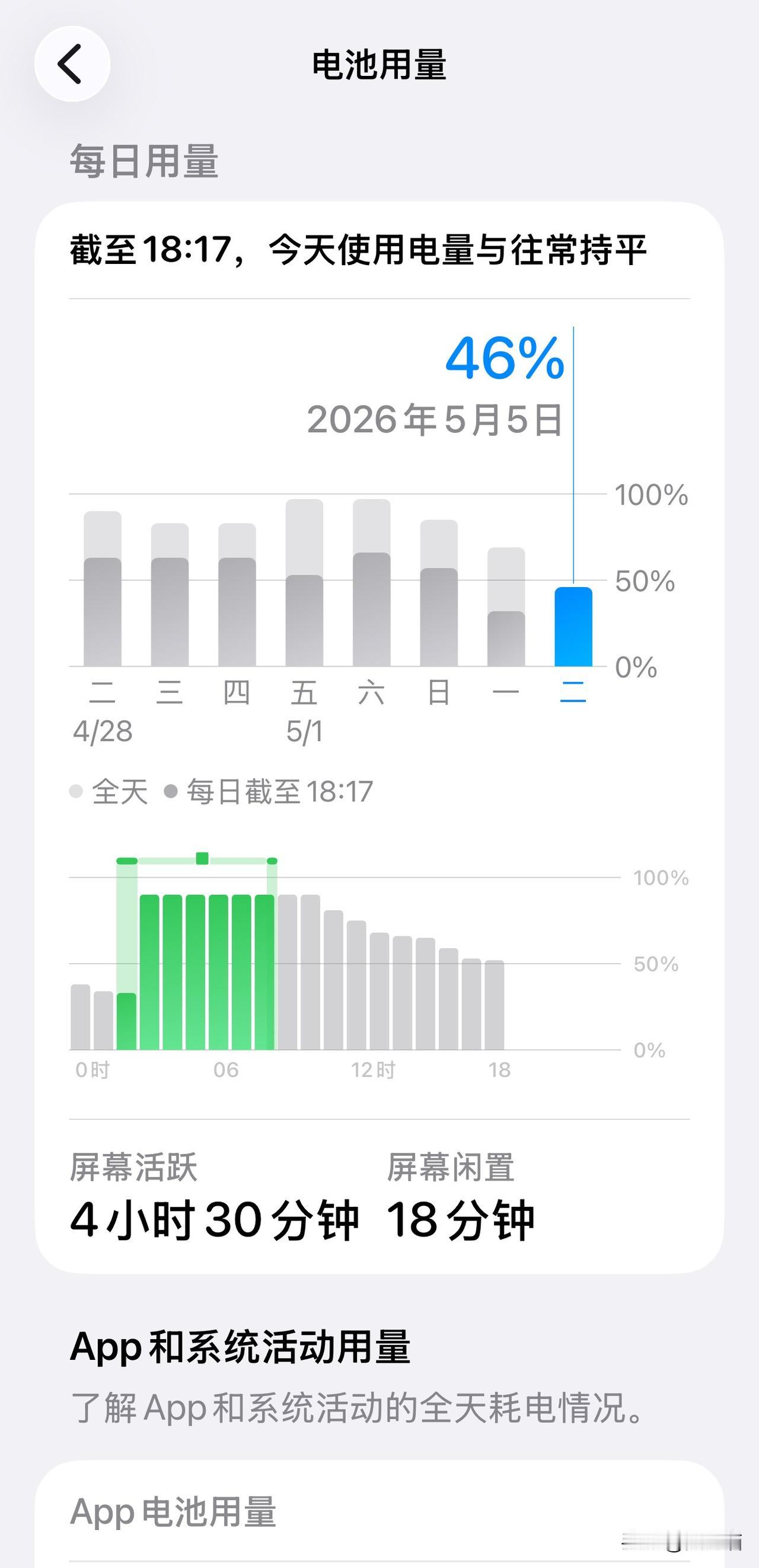Tap today's blue usage bar showing 46%
This screenshot has width=759, height=1568.
[573, 626]
